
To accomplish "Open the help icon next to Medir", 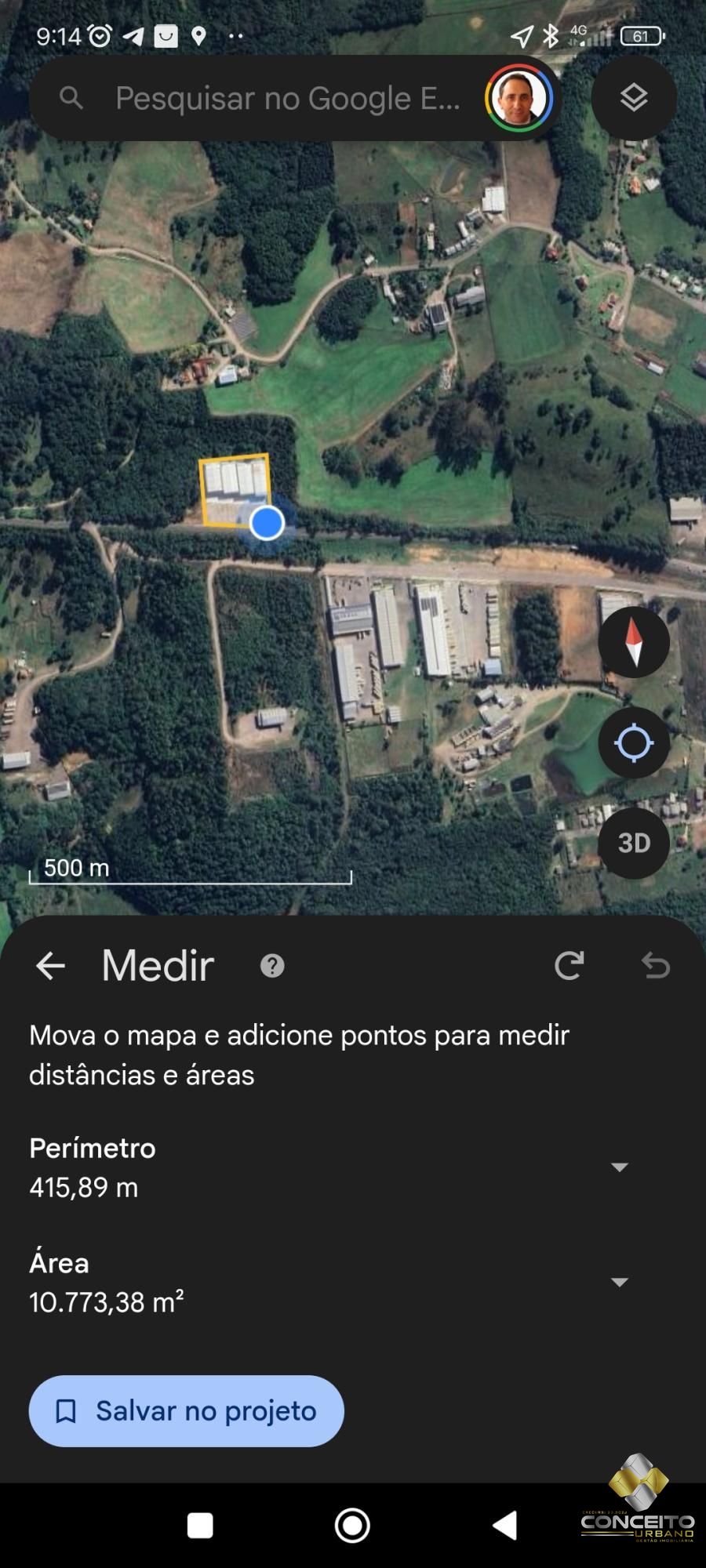I will 272,966.
